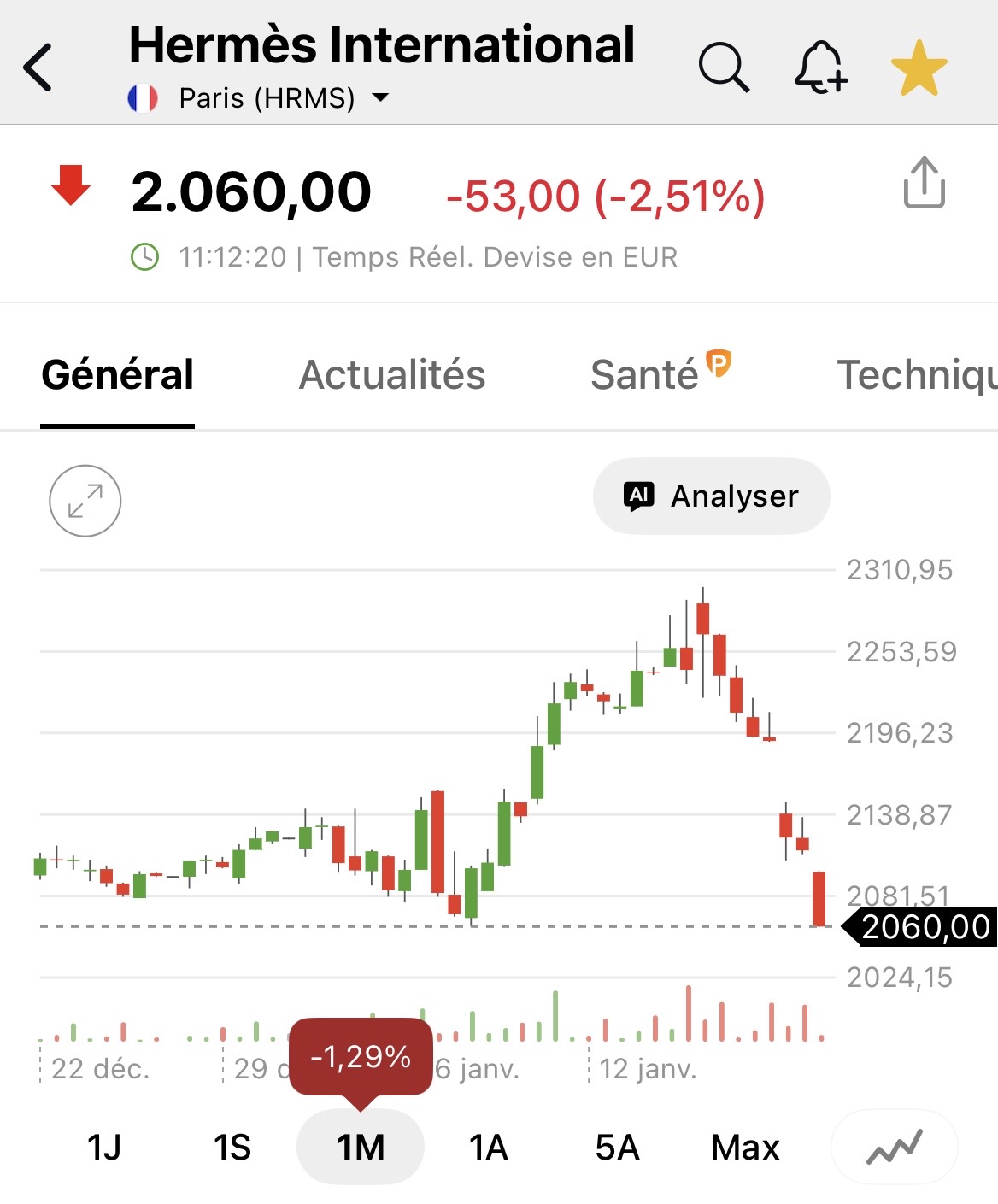Select the Général tab
The image size is (998, 1204).
tap(118, 375)
